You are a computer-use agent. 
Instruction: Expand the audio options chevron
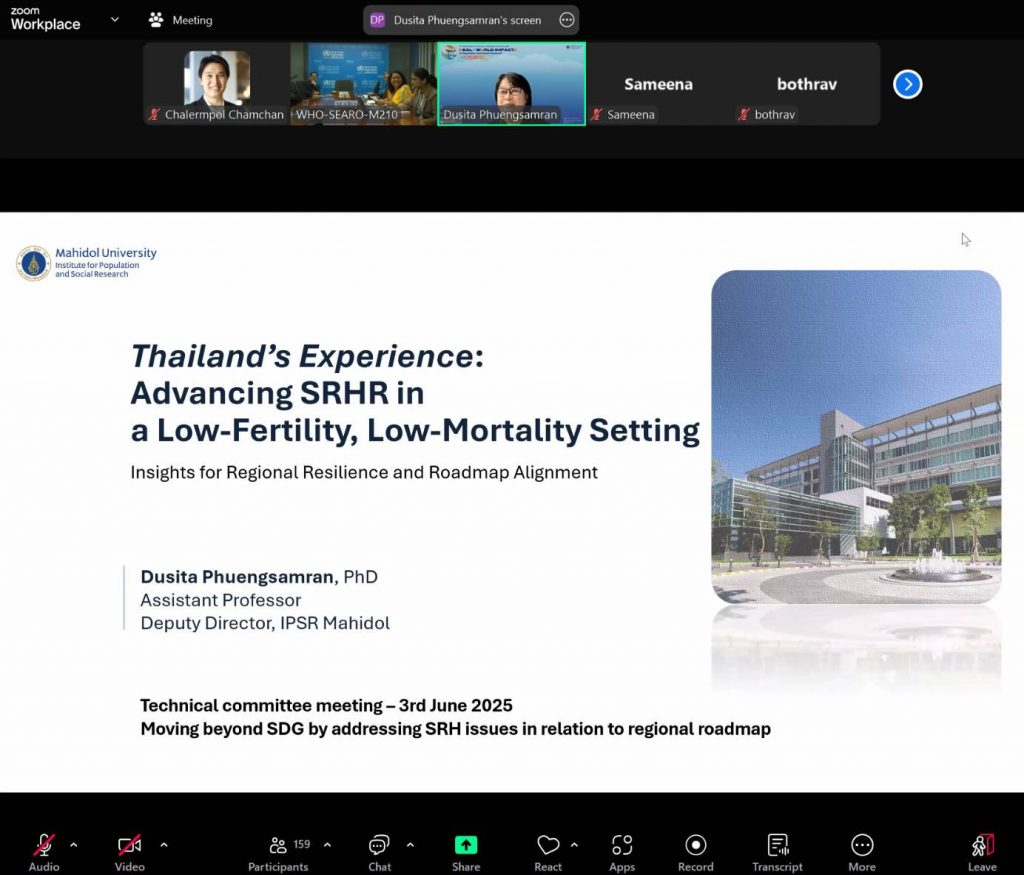point(74,845)
